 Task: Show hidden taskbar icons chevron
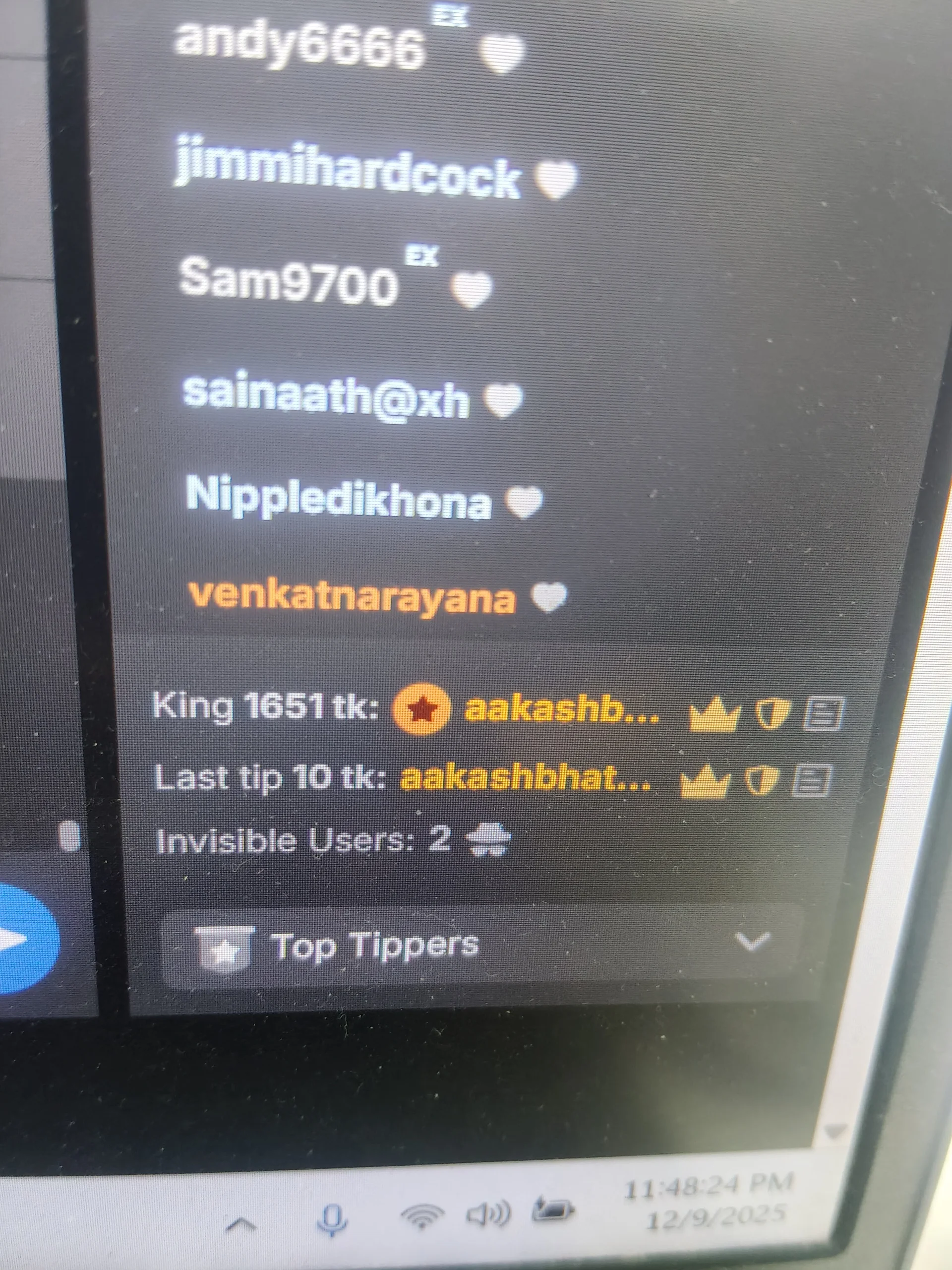[240, 1224]
